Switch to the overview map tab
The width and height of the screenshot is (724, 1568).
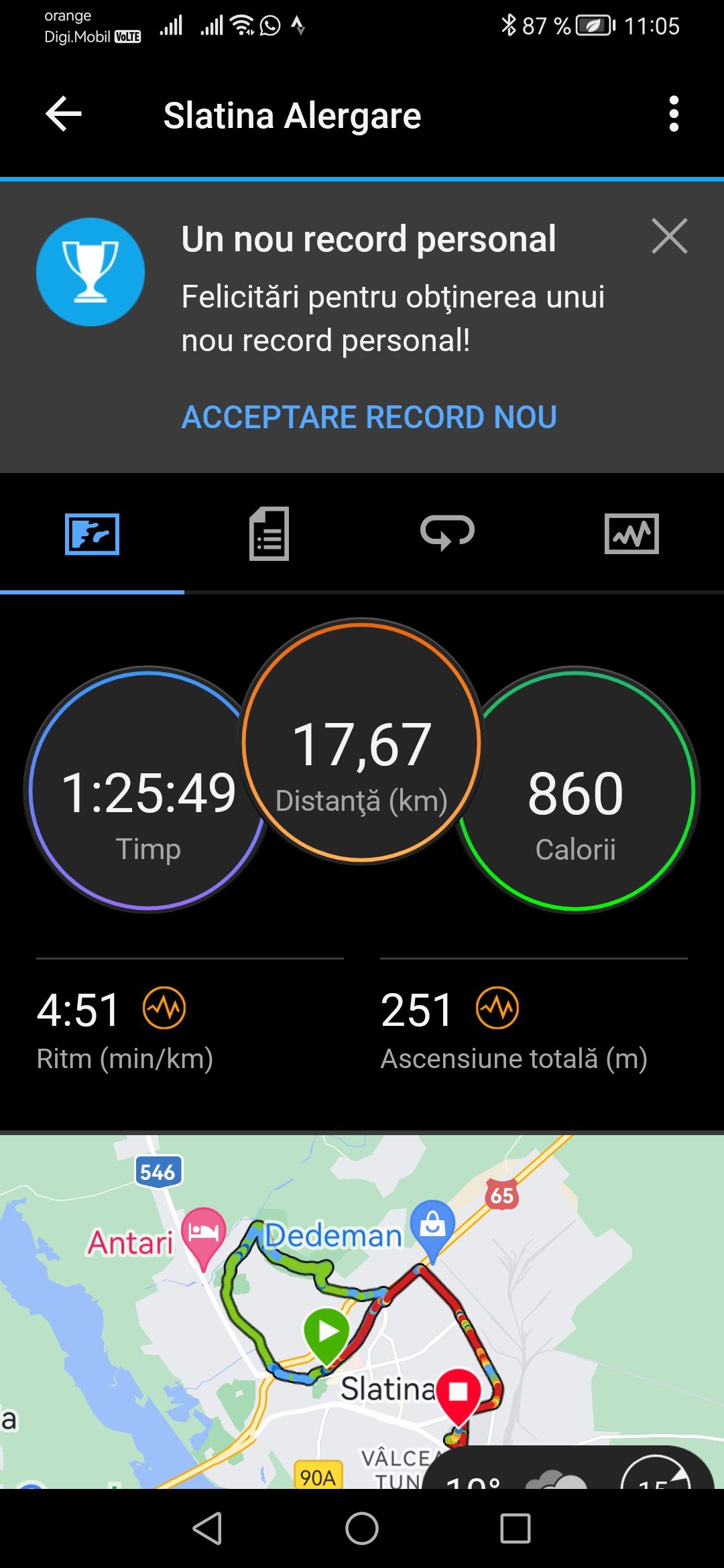pos(92,534)
